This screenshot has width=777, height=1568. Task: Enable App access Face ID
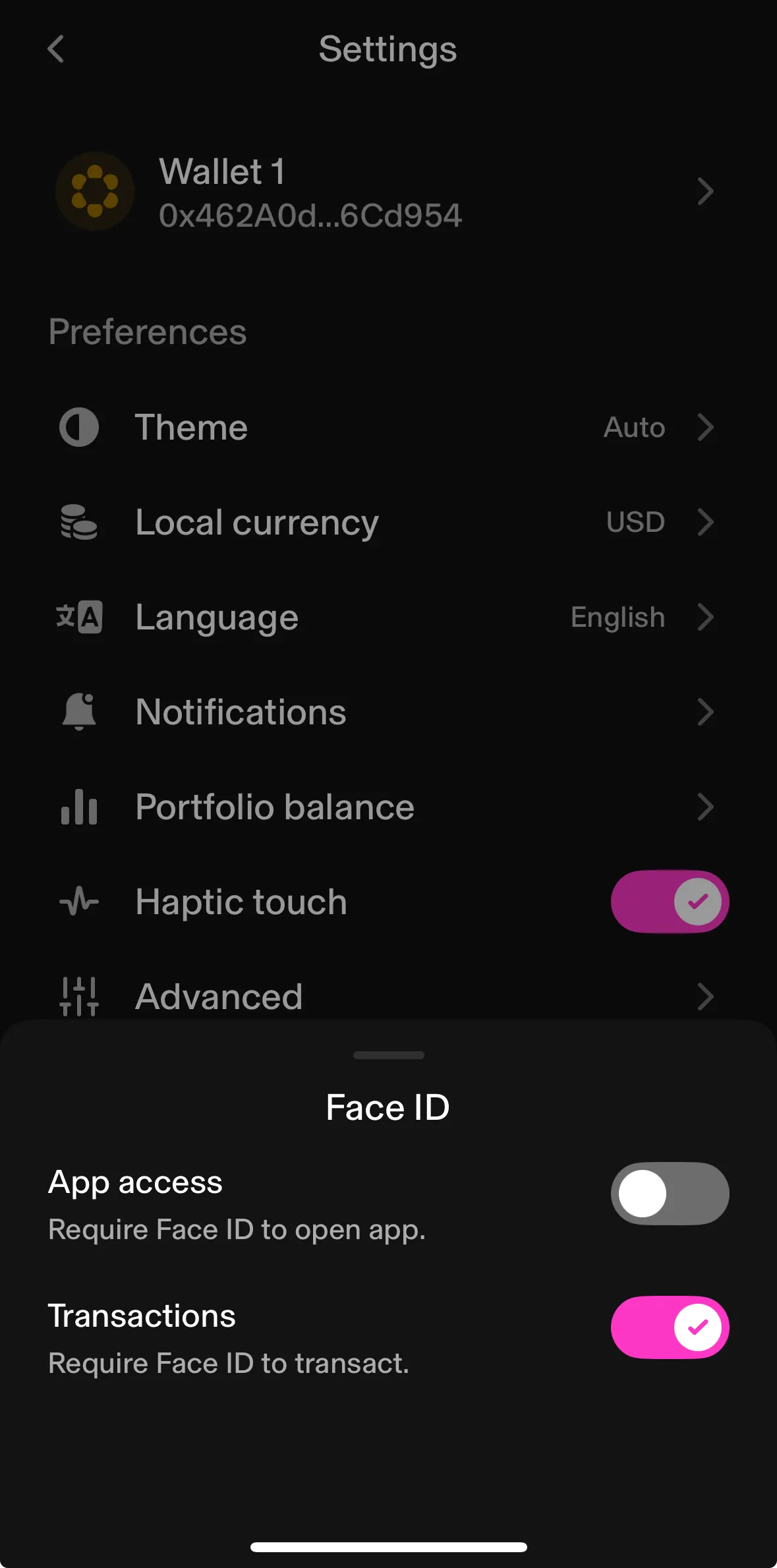(670, 1194)
